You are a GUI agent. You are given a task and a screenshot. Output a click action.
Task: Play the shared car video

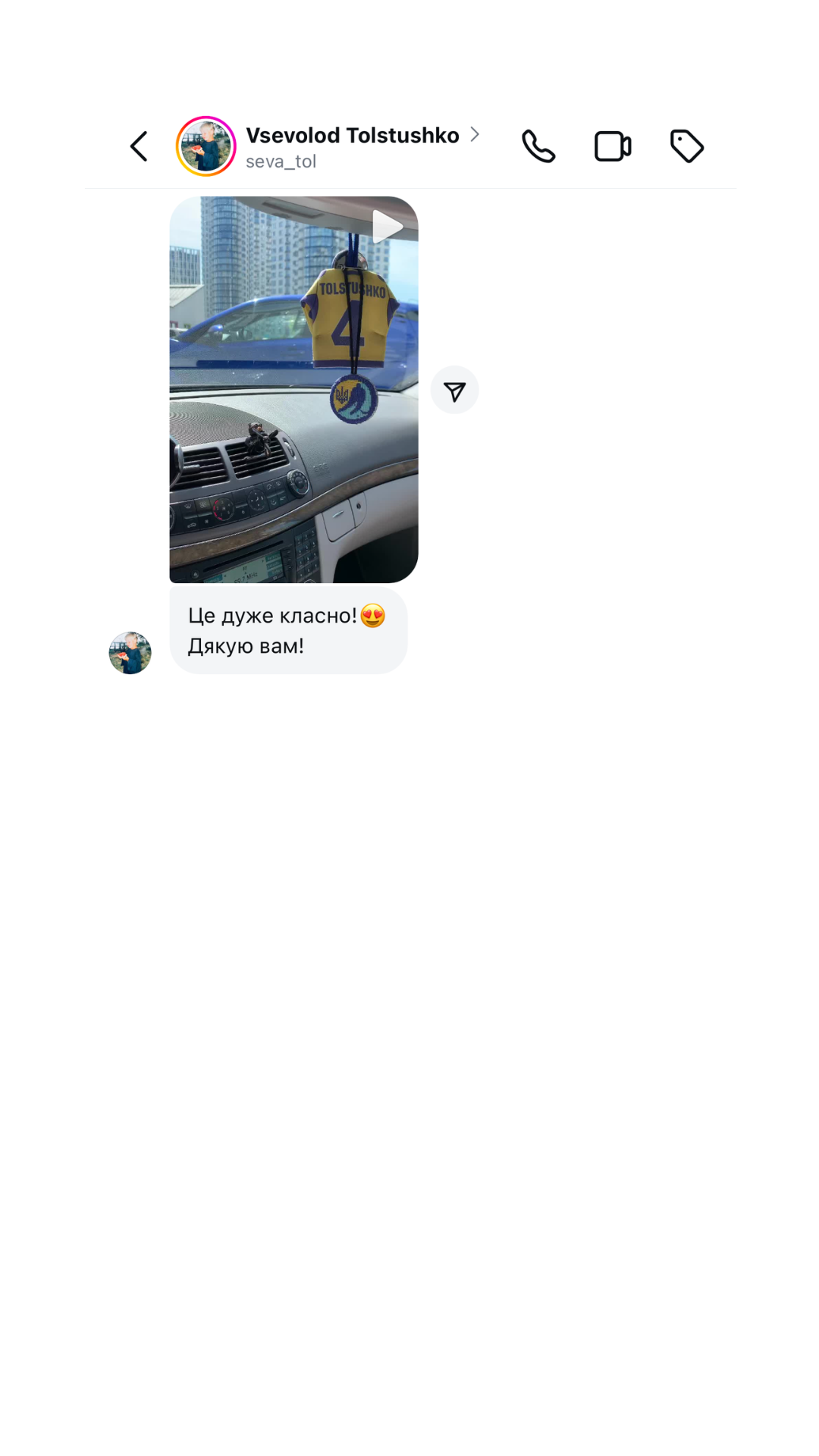293,390
